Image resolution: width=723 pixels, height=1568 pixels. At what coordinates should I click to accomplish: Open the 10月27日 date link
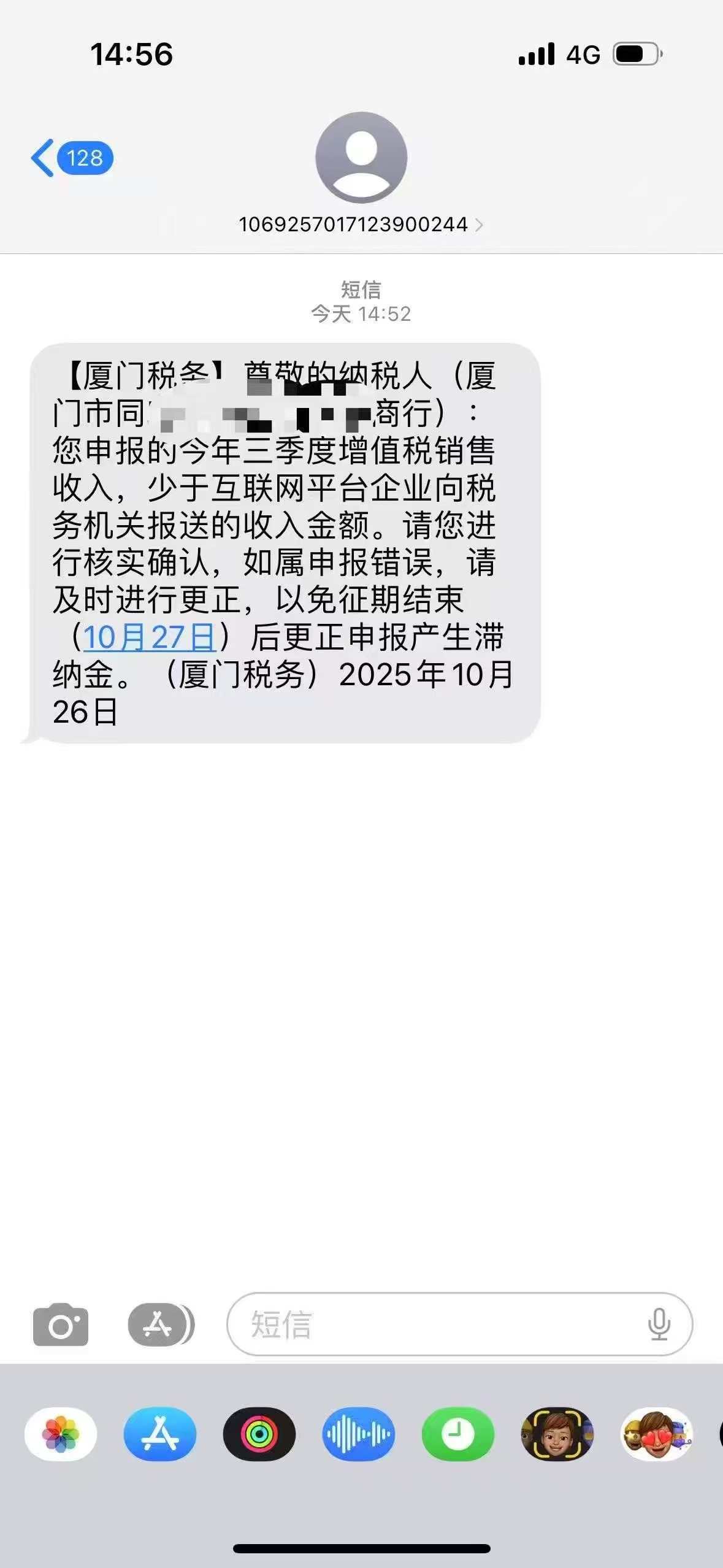point(149,637)
